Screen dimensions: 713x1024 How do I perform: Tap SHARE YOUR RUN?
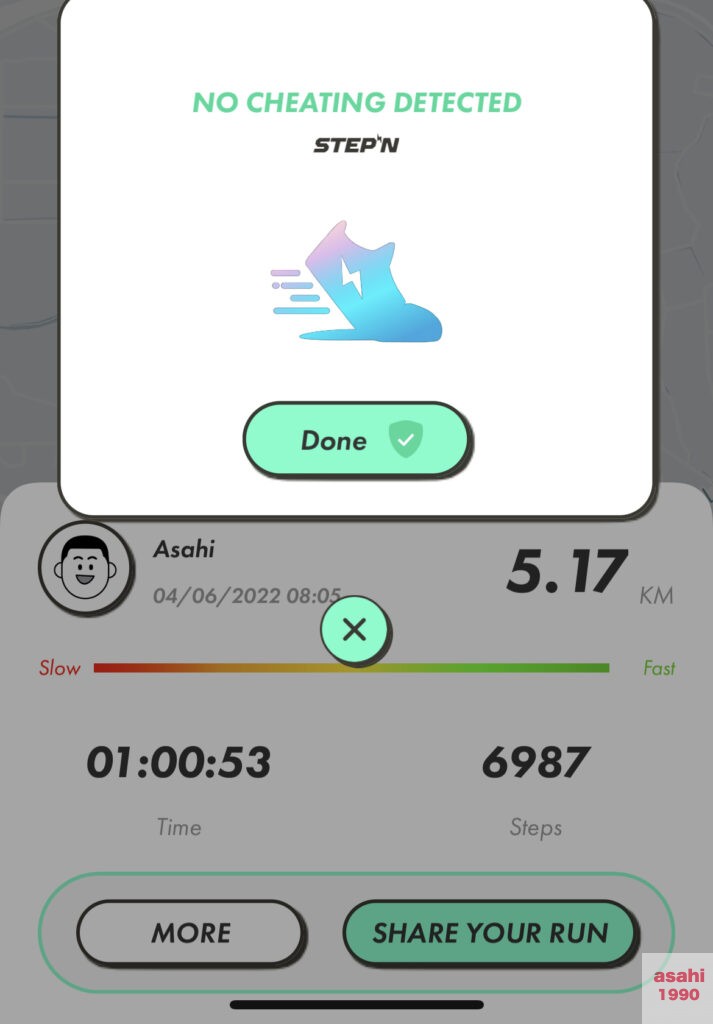(x=490, y=933)
